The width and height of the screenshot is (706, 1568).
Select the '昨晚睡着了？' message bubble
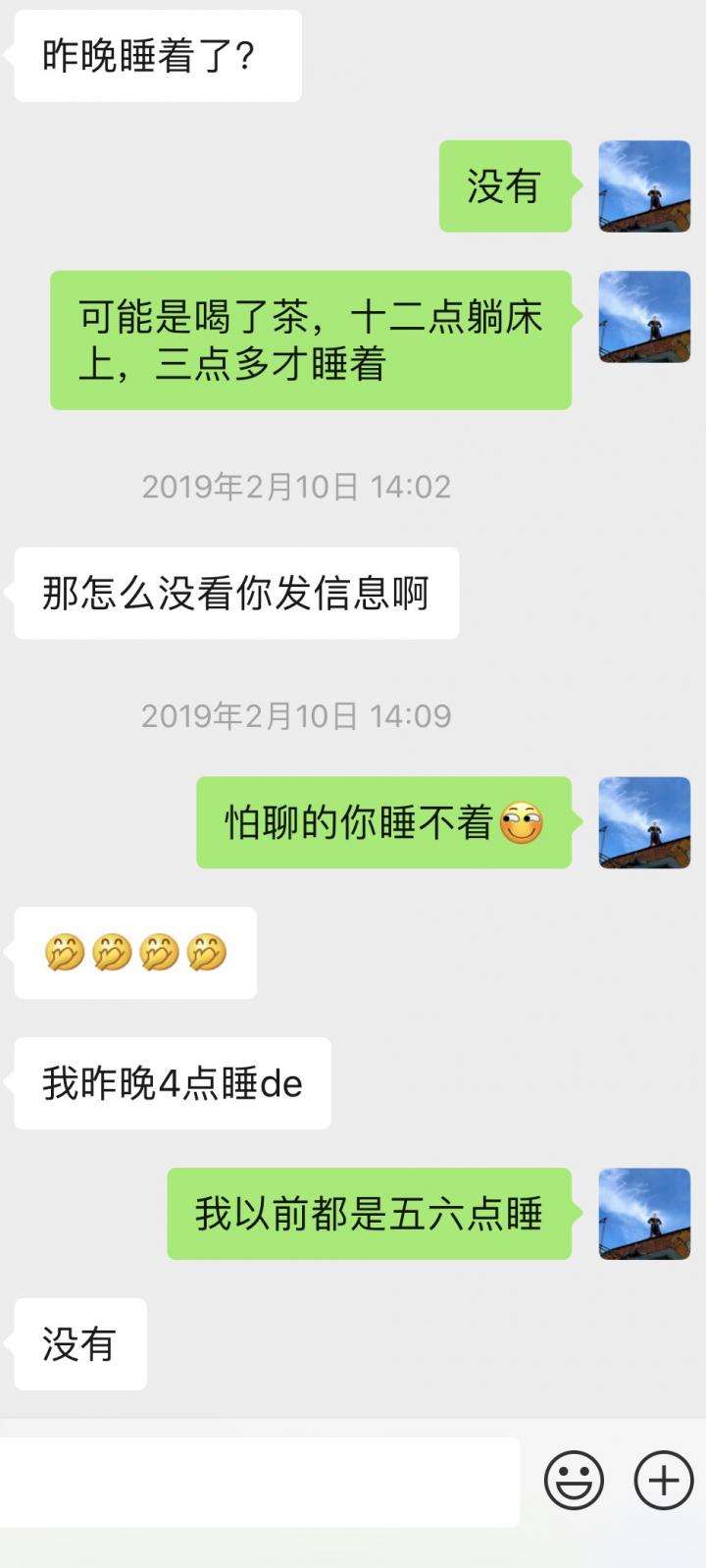click(157, 54)
